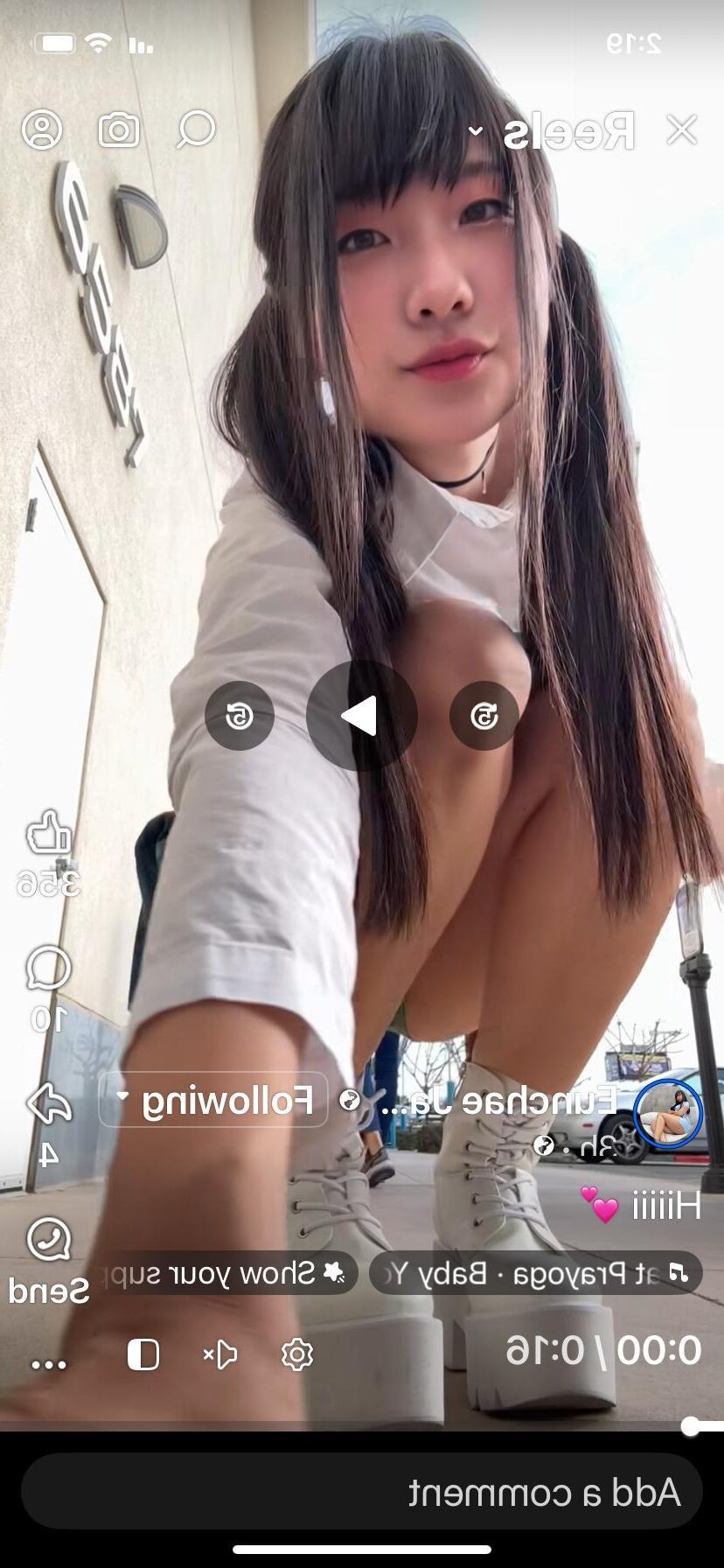Open the creator's profile picture
Screen dimensions: 724x1568
tap(668, 1113)
